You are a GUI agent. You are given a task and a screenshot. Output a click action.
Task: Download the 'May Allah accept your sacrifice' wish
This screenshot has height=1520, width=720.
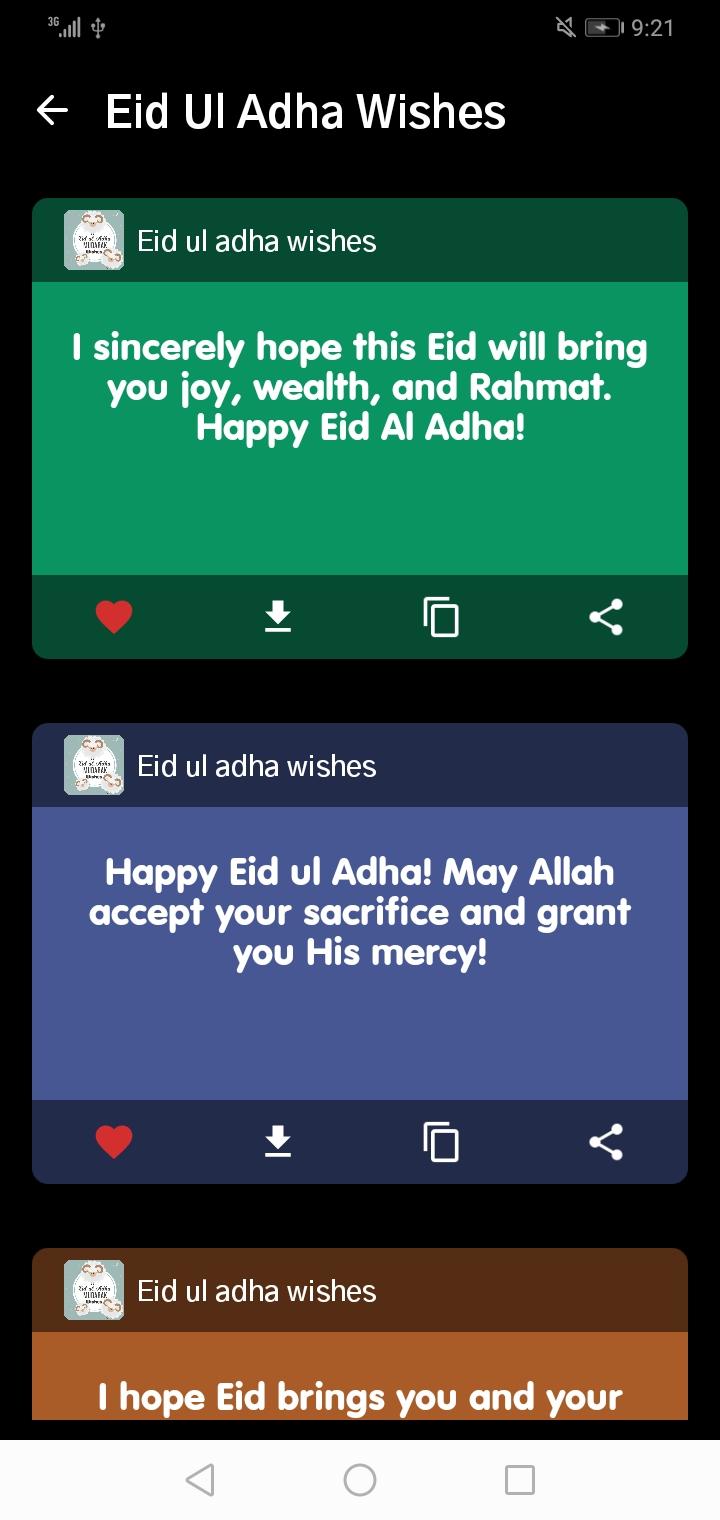coord(278,1142)
